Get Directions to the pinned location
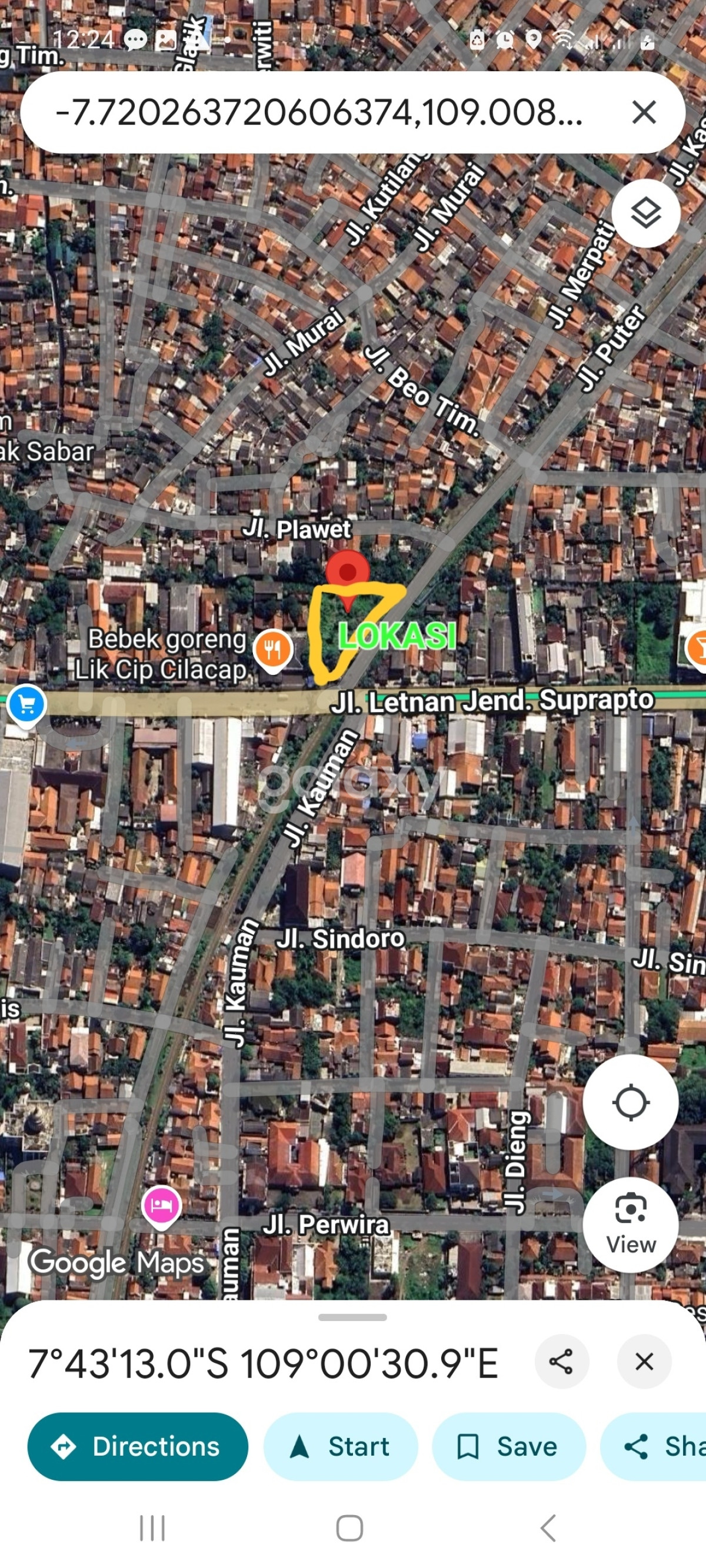Screen dimensions: 706x1568 point(138,1446)
